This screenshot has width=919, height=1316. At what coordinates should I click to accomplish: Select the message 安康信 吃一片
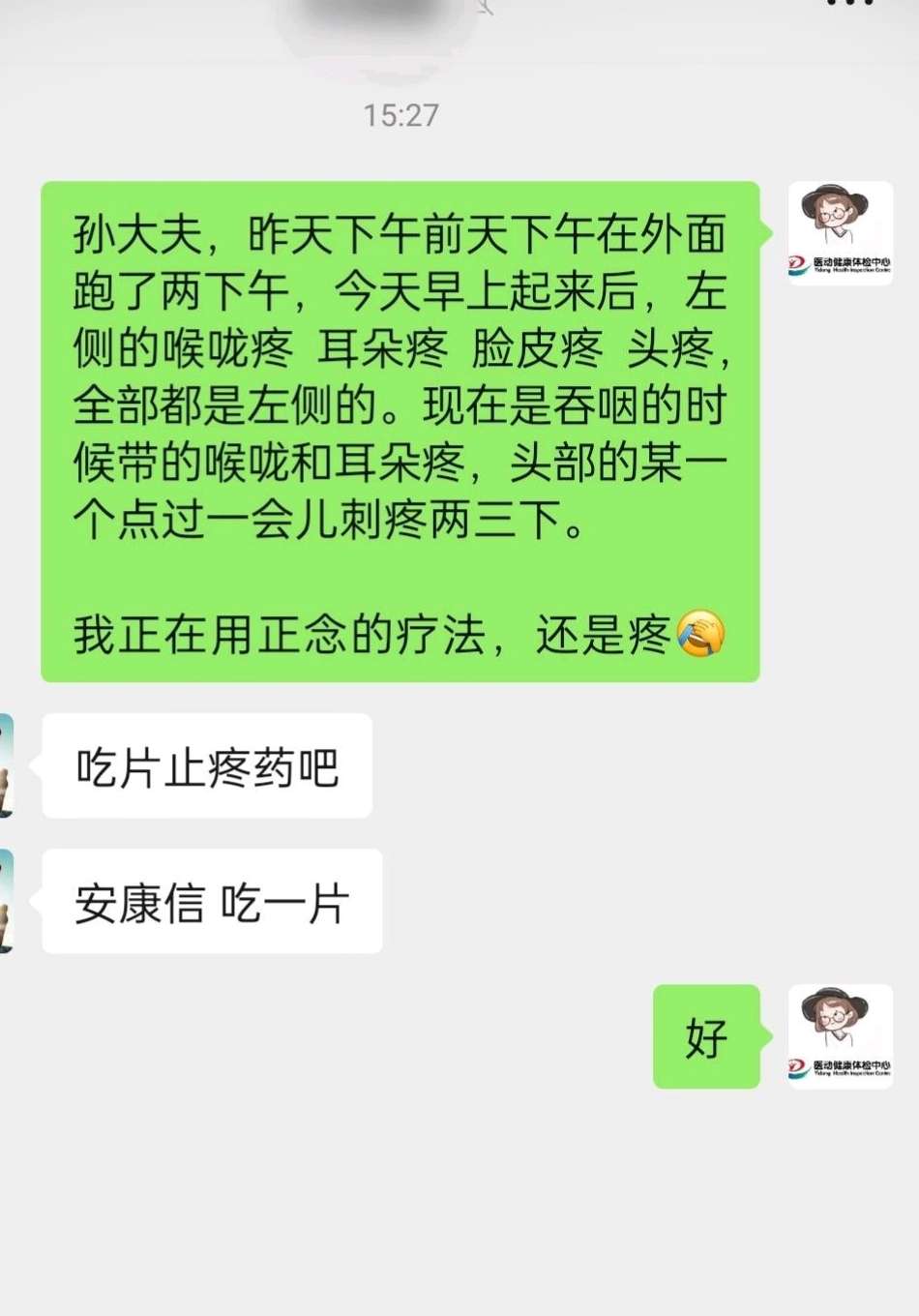211,901
